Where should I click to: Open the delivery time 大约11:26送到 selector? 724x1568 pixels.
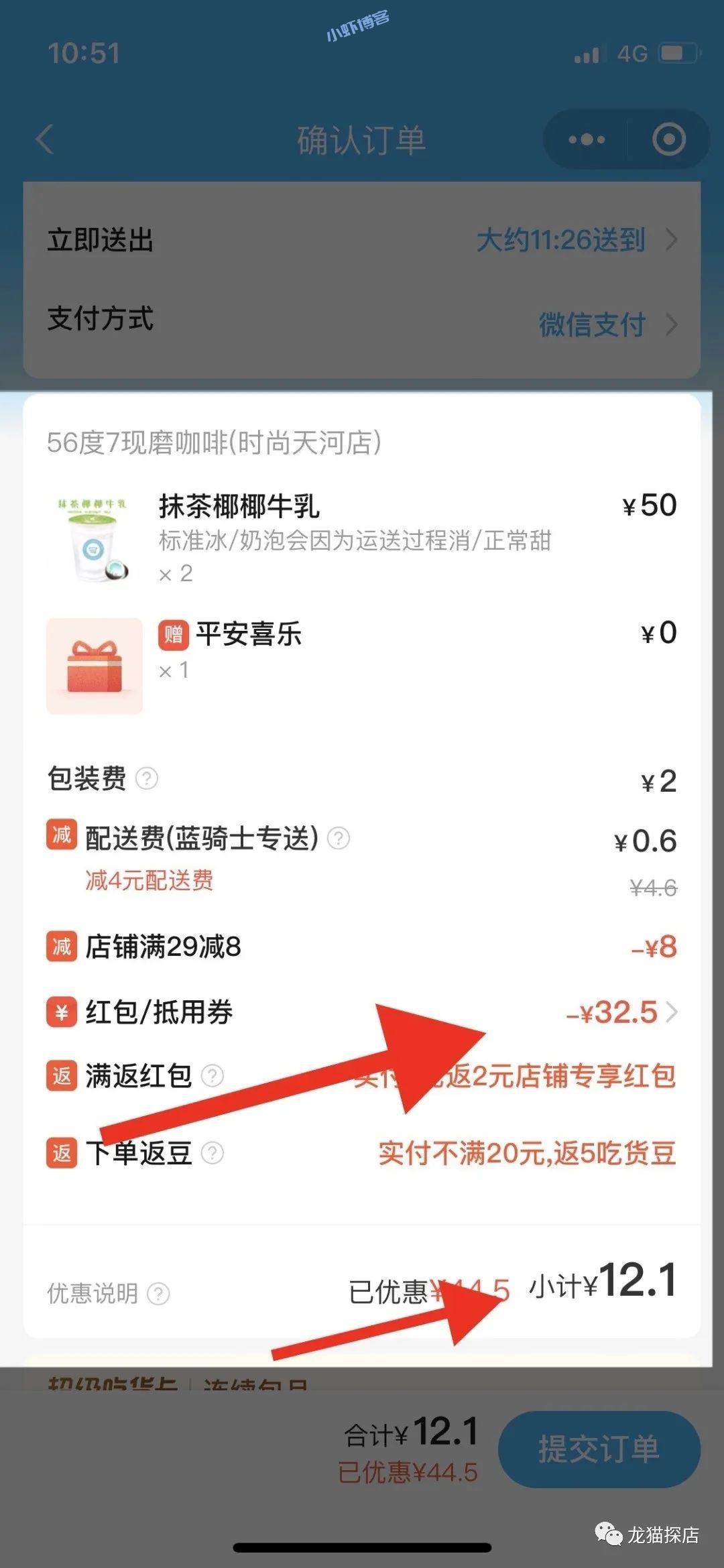[x=563, y=241]
